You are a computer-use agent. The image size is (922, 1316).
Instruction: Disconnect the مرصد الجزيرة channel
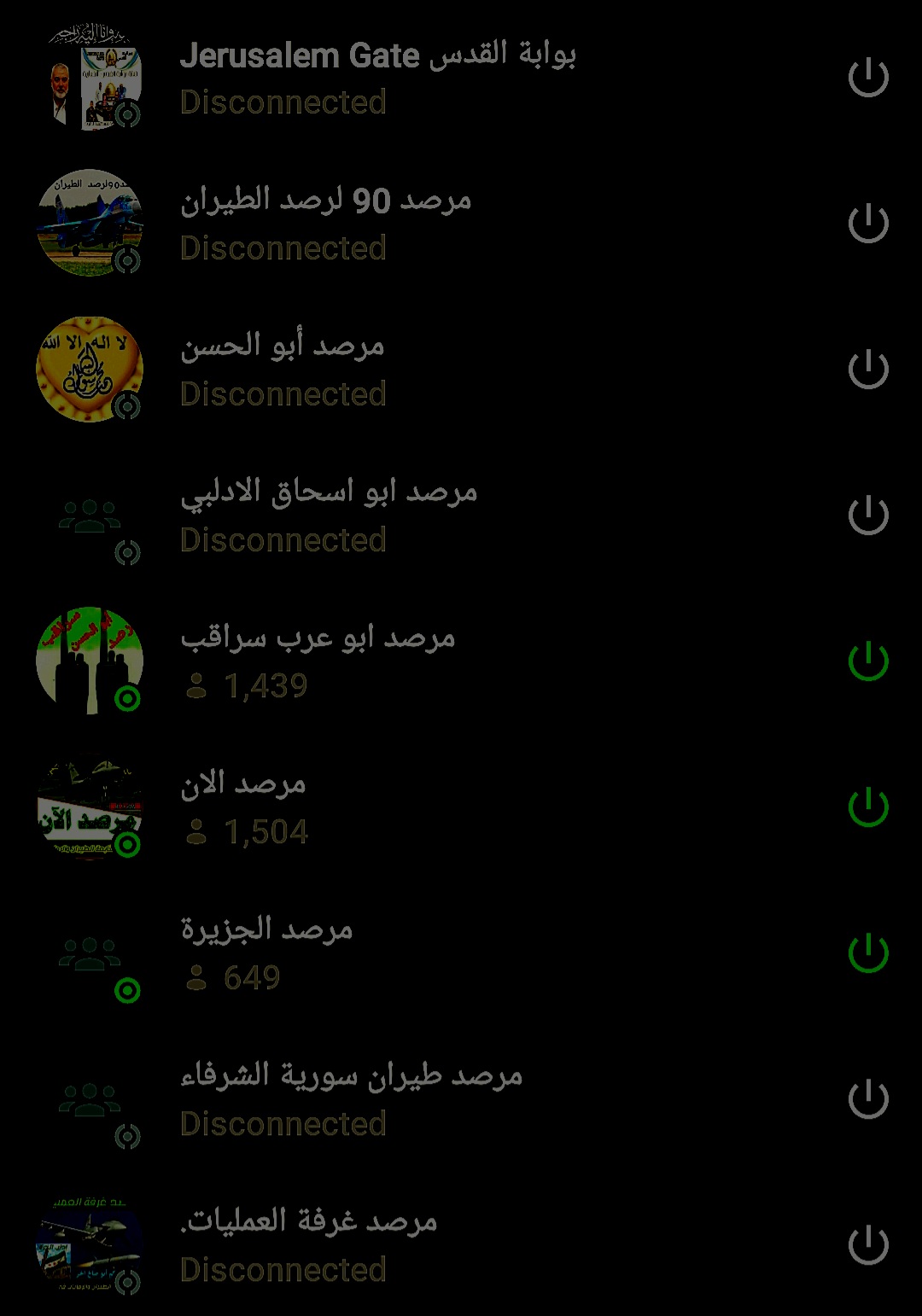[868, 953]
